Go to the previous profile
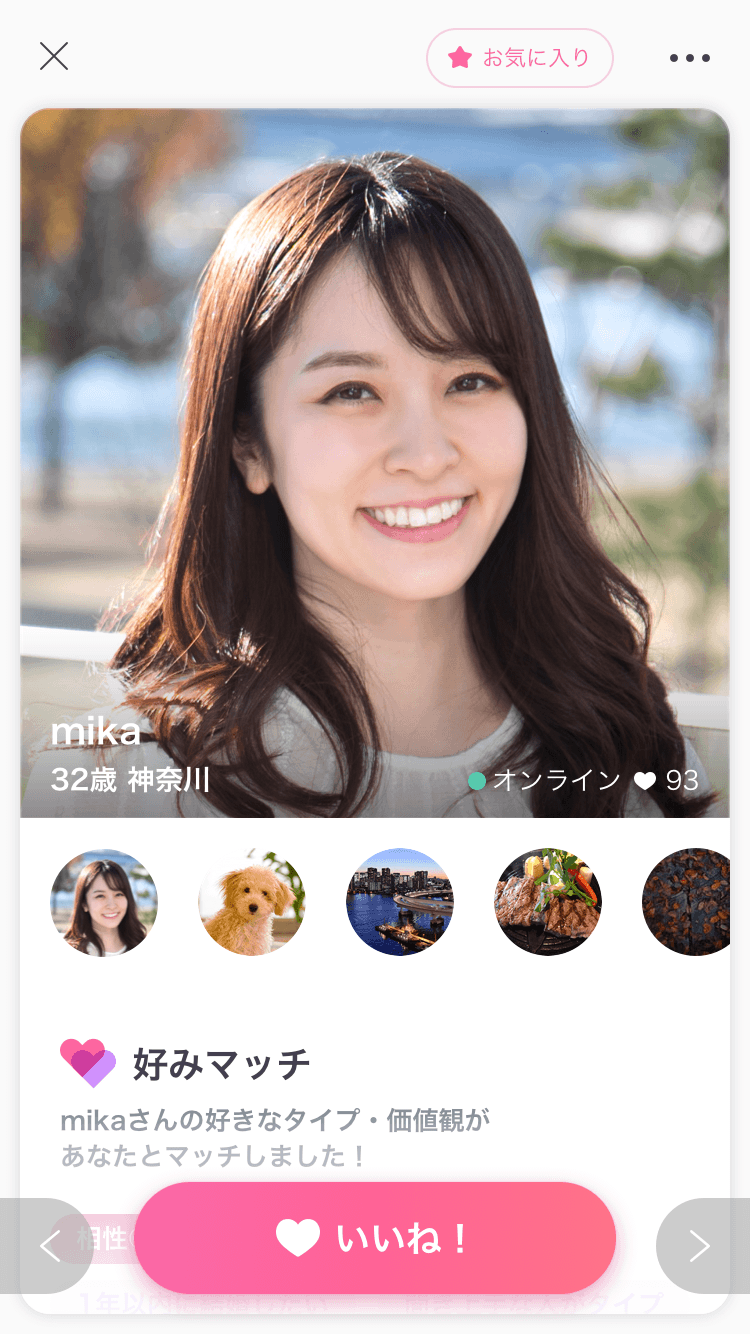The width and height of the screenshot is (750, 1334). point(48,1246)
